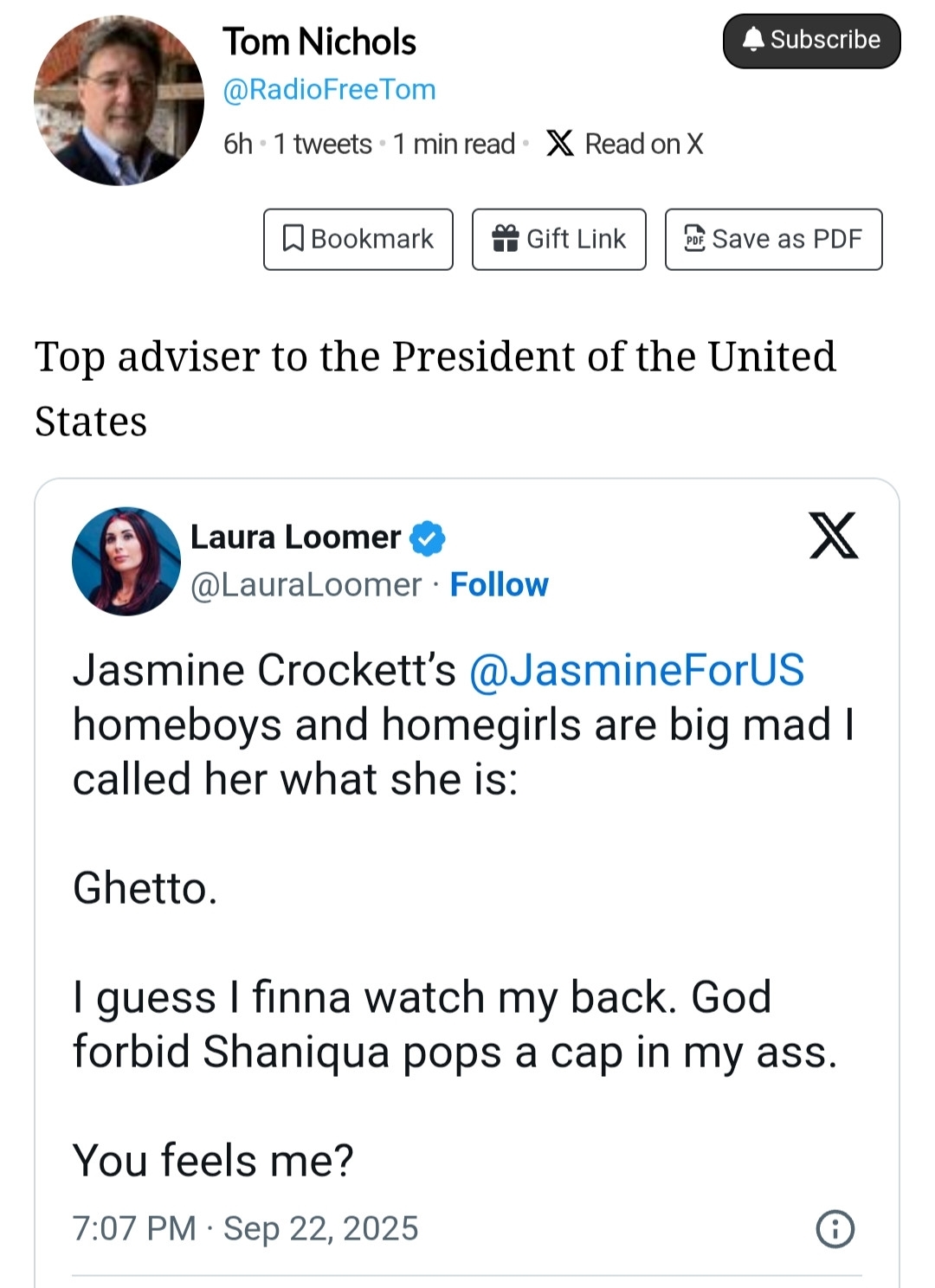Open Read on X link
The image size is (935, 1288).
(625, 144)
